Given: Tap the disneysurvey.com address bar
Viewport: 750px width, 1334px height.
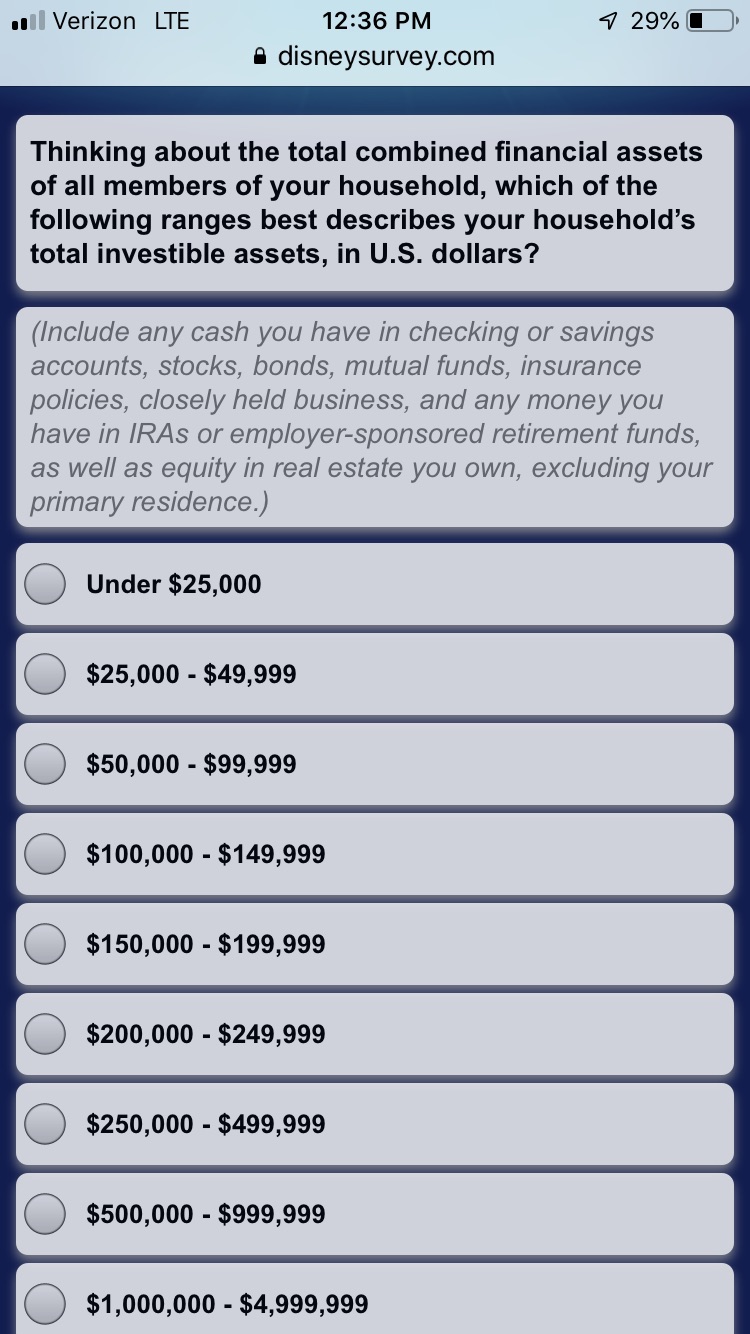Looking at the screenshot, I should (x=375, y=56).
